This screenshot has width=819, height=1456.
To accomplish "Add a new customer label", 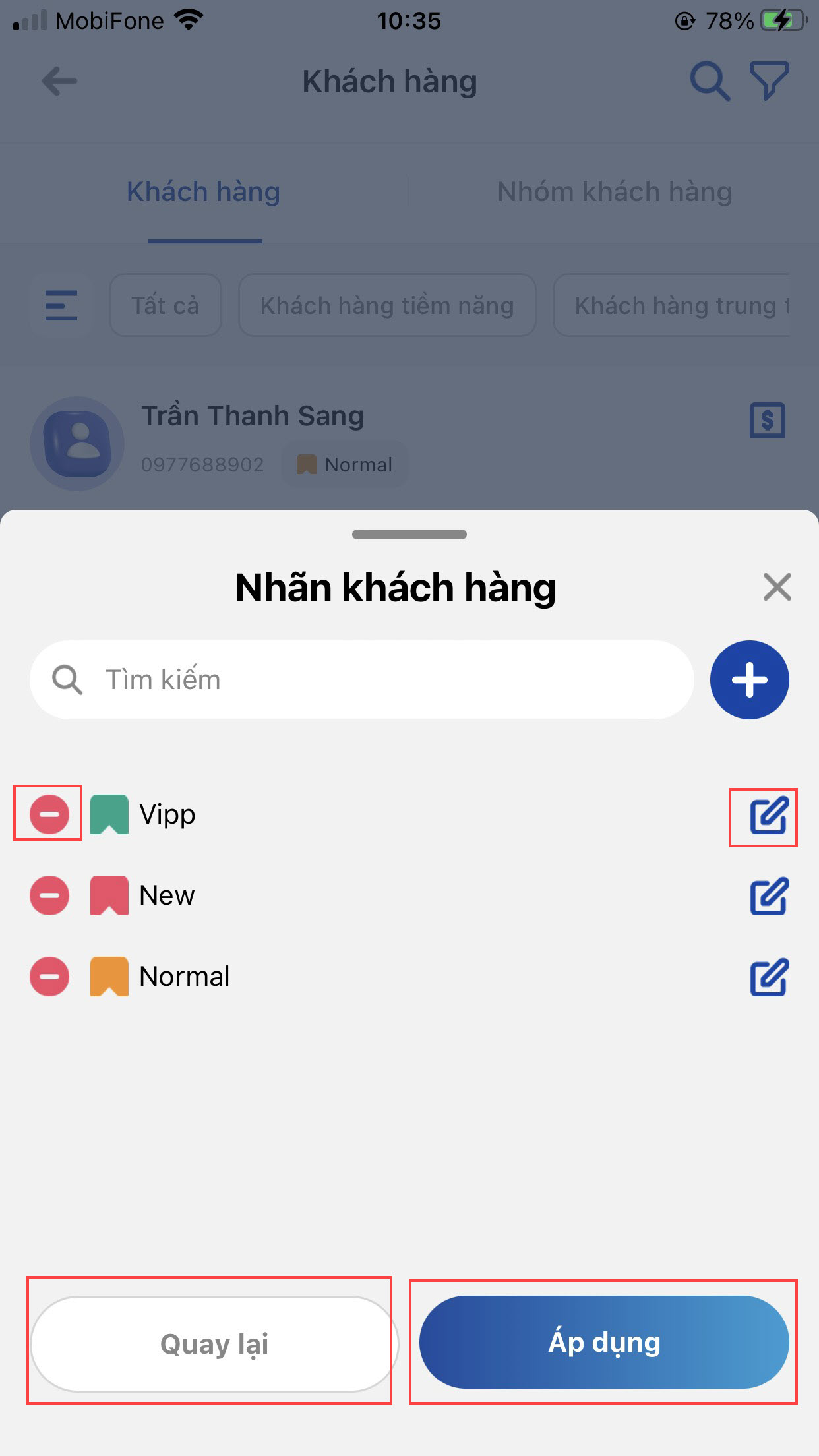I will [x=749, y=680].
